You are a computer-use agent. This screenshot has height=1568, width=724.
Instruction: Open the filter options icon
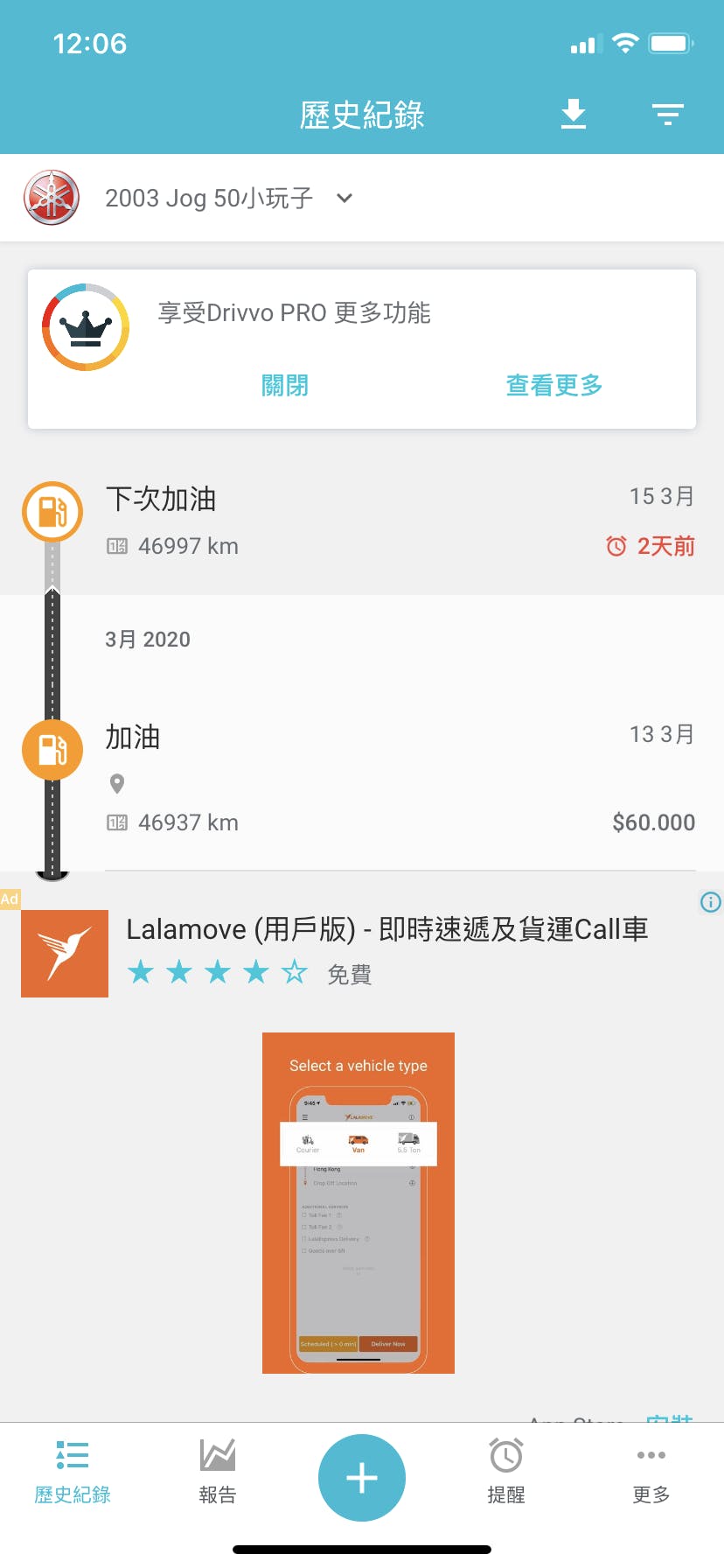[667, 114]
